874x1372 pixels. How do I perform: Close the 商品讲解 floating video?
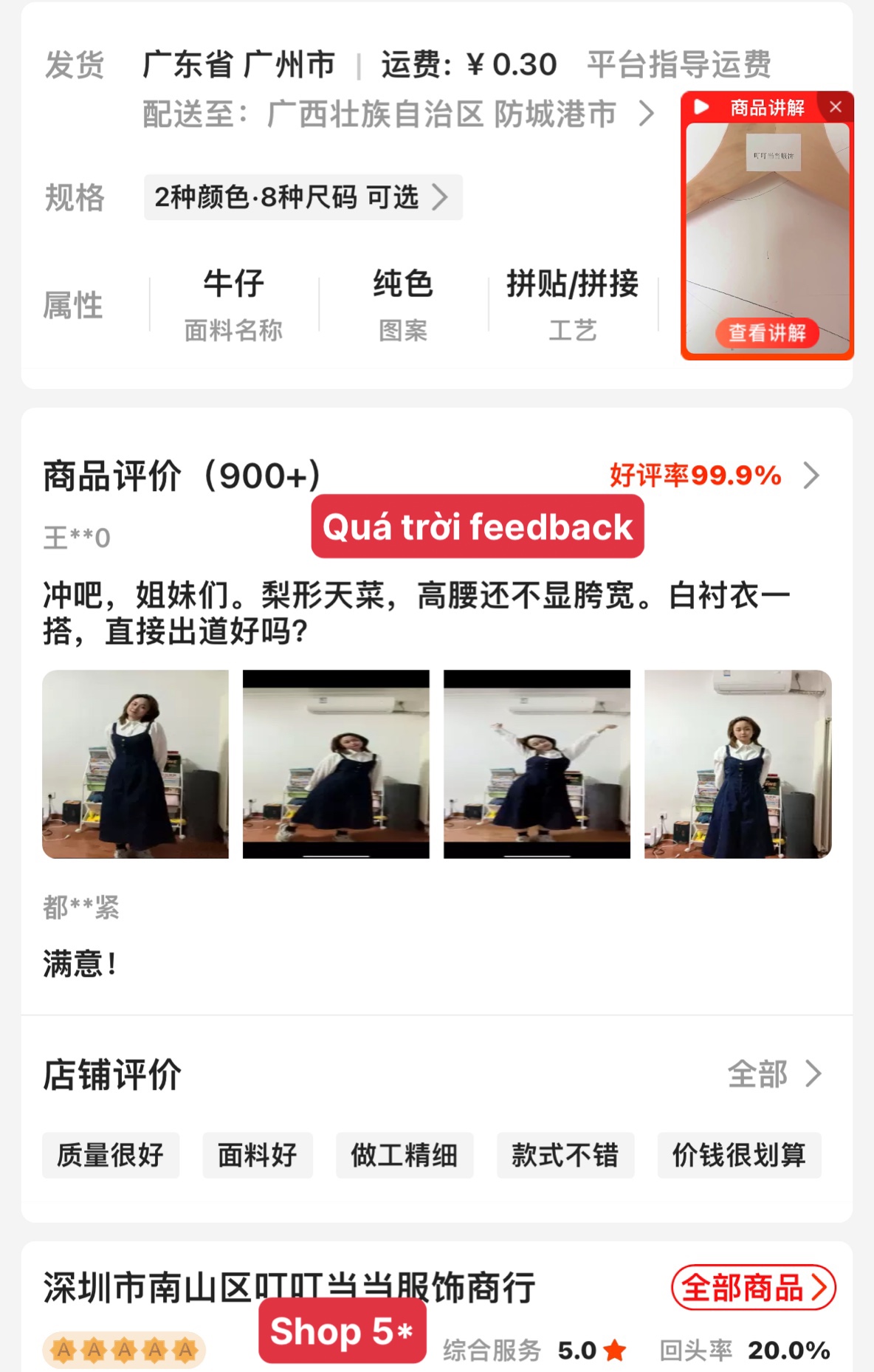point(836,107)
